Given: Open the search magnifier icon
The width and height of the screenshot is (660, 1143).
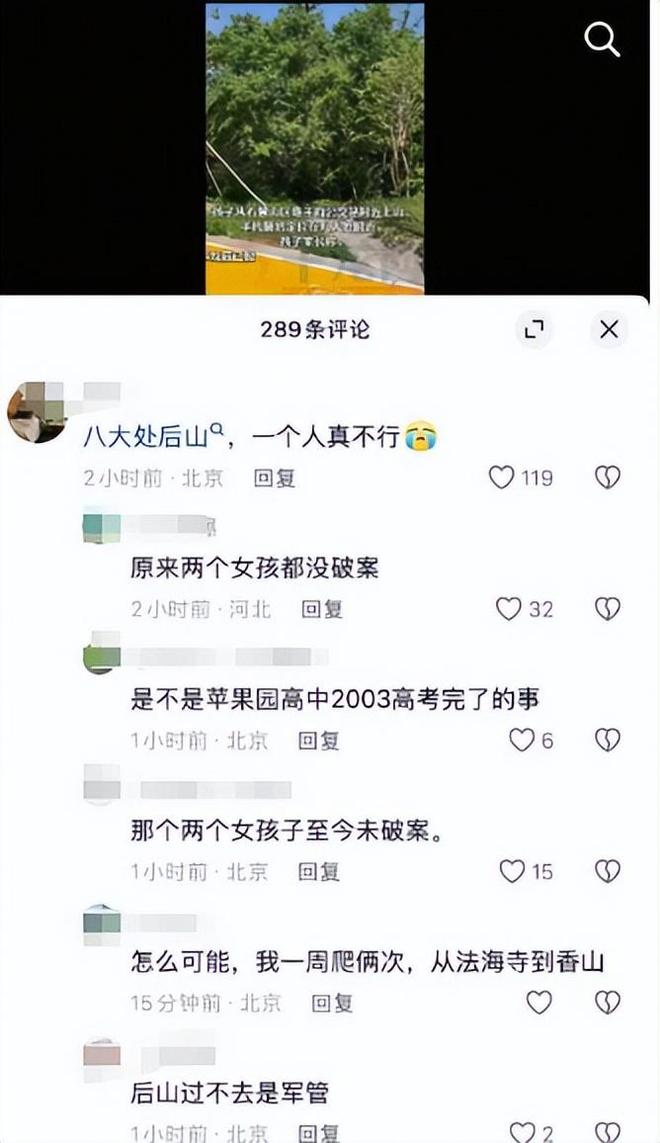Looking at the screenshot, I should click(x=602, y=39).
